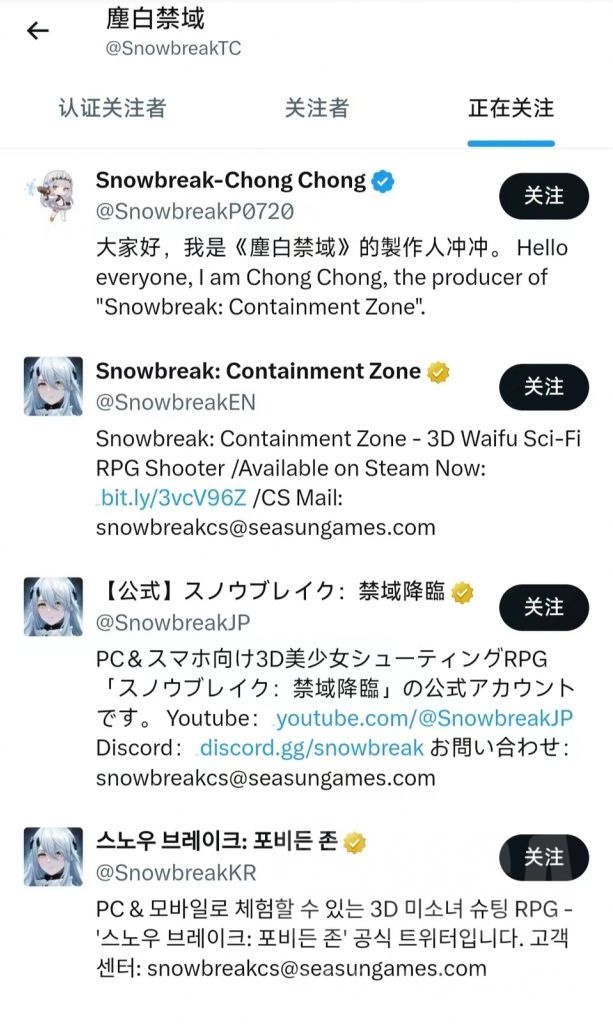
Task: Follow Snowbreak-Chong Chong with 关注 button
Action: [x=544, y=195]
